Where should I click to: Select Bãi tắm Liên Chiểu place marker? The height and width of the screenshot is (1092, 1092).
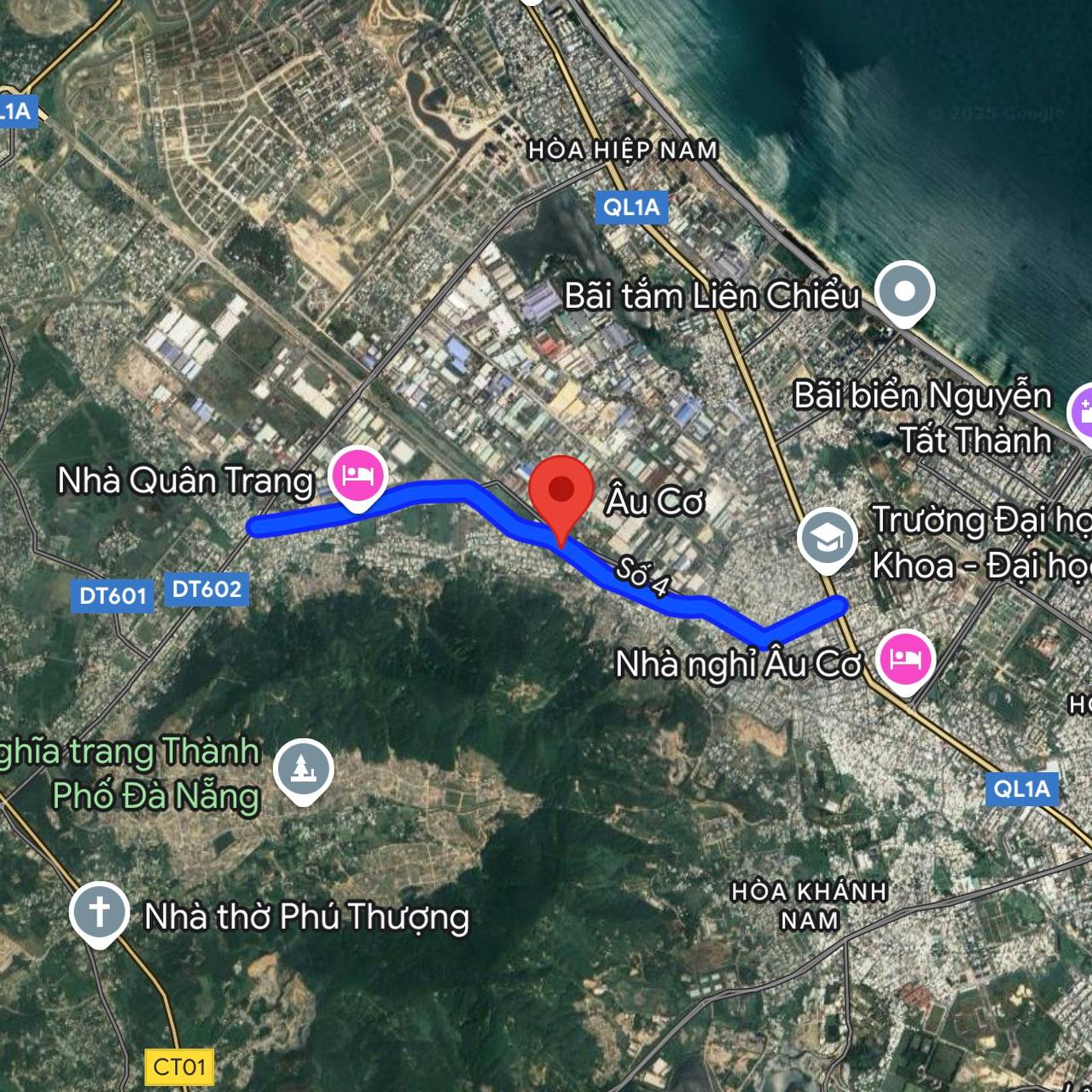click(905, 293)
